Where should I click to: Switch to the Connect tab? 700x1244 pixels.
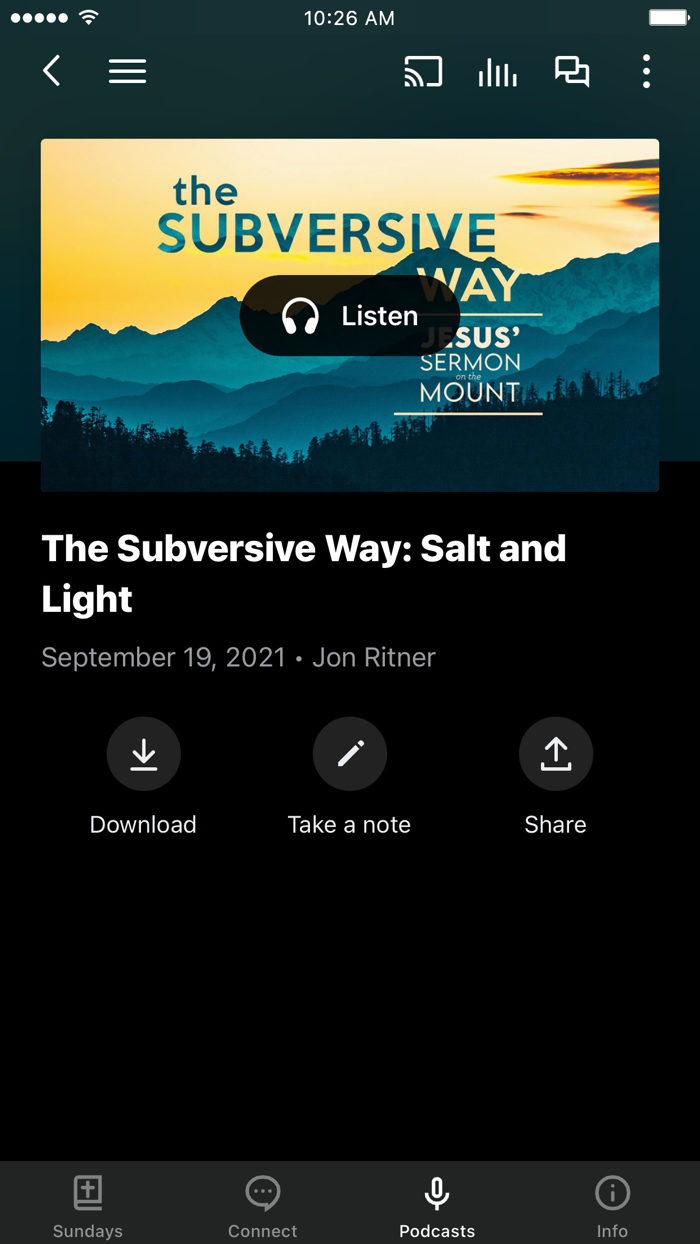click(x=262, y=1205)
